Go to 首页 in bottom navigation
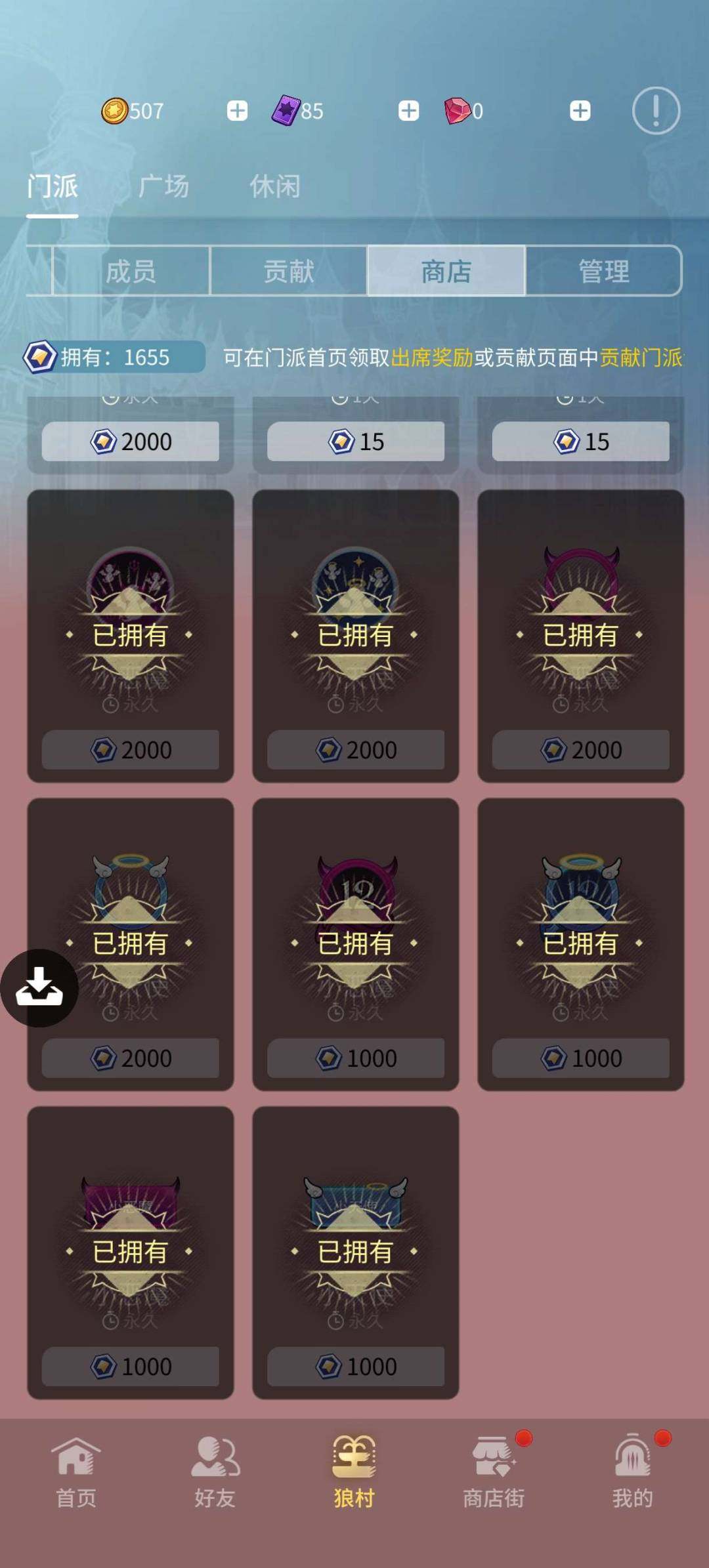709x1568 pixels. pos(76,1473)
